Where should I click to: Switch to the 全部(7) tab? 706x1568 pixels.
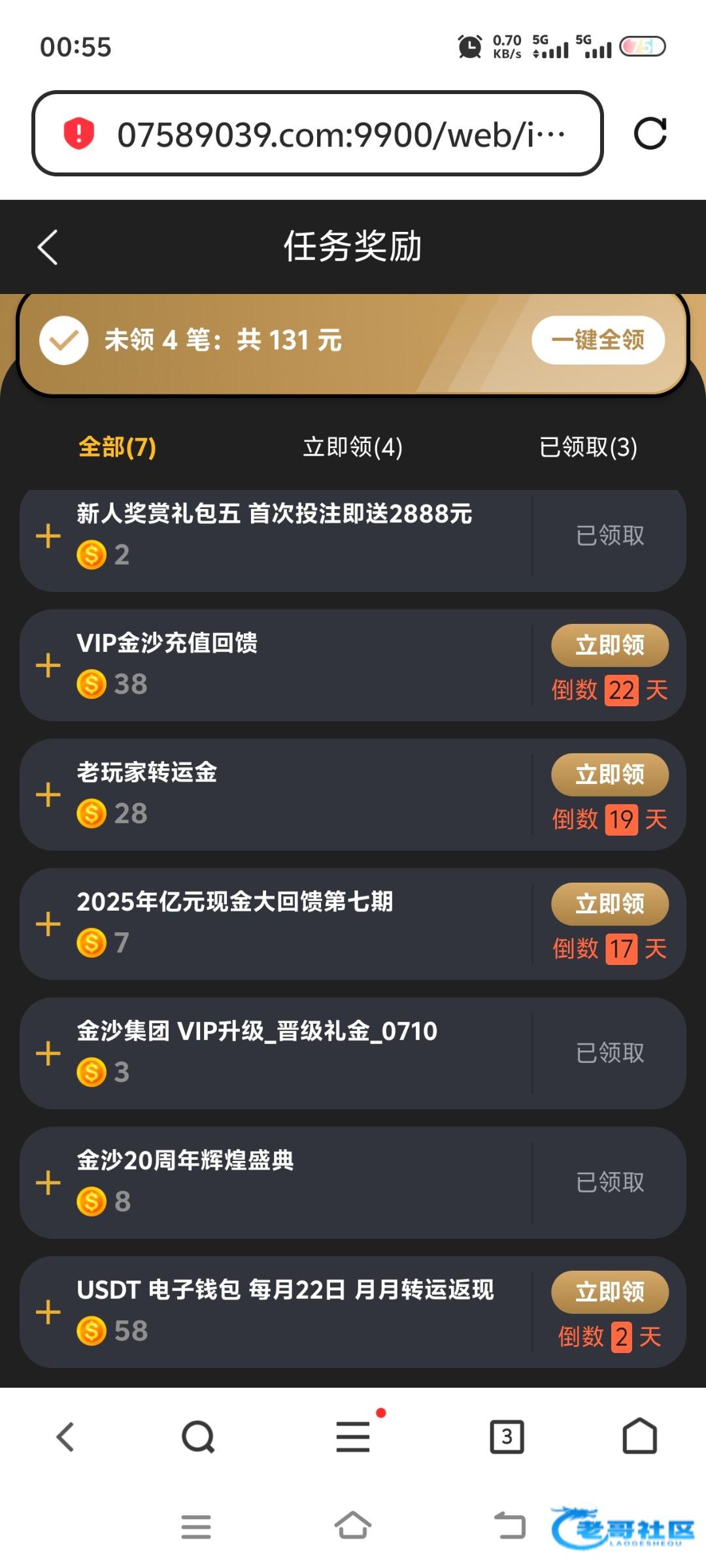pyautogui.click(x=117, y=448)
